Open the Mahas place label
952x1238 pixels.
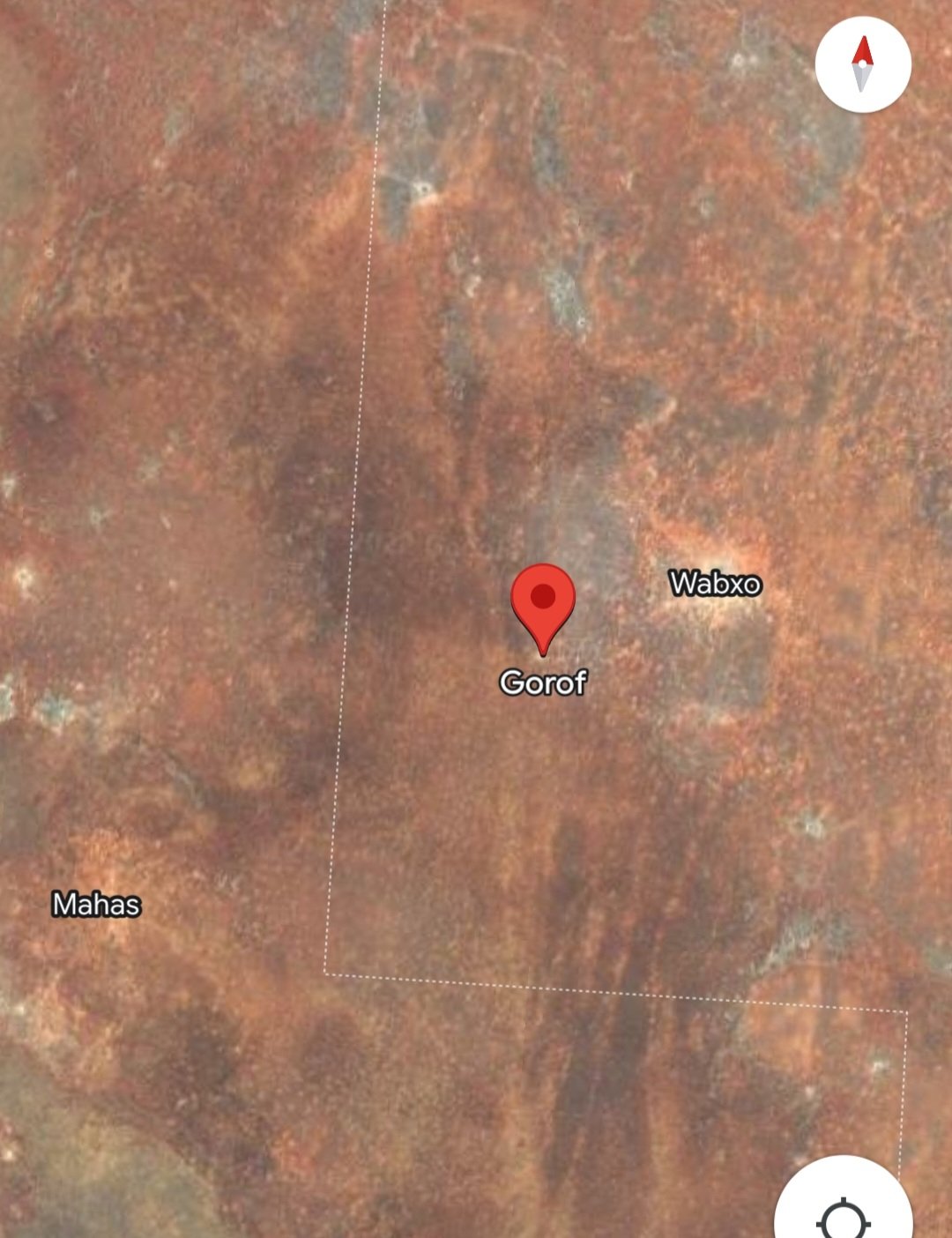pos(97,904)
